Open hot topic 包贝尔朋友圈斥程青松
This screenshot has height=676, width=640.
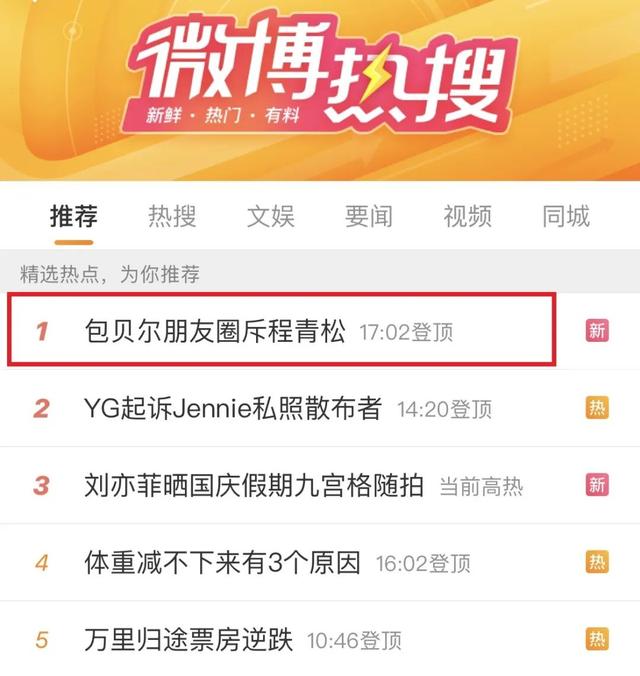(x=215, y=331)
